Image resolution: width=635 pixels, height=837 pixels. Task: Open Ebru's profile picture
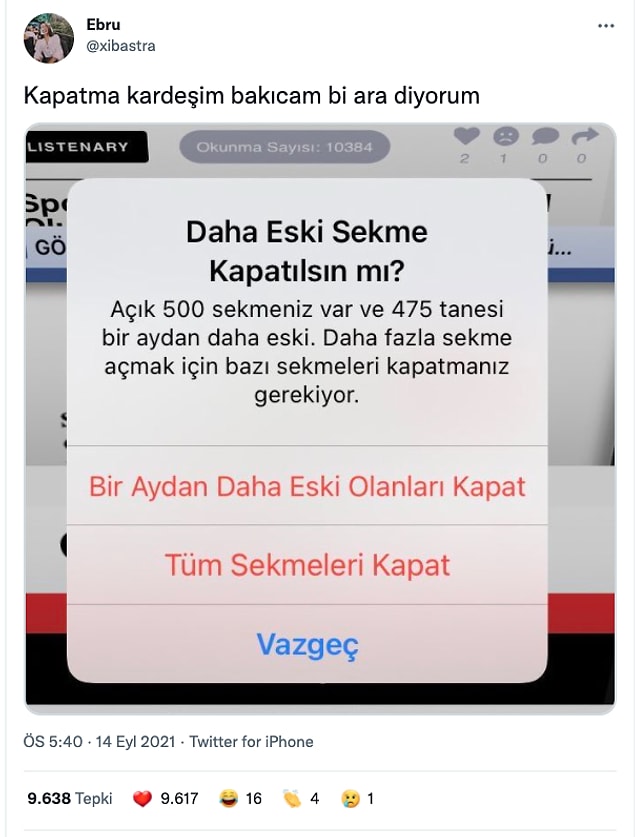tap(48, 38)
